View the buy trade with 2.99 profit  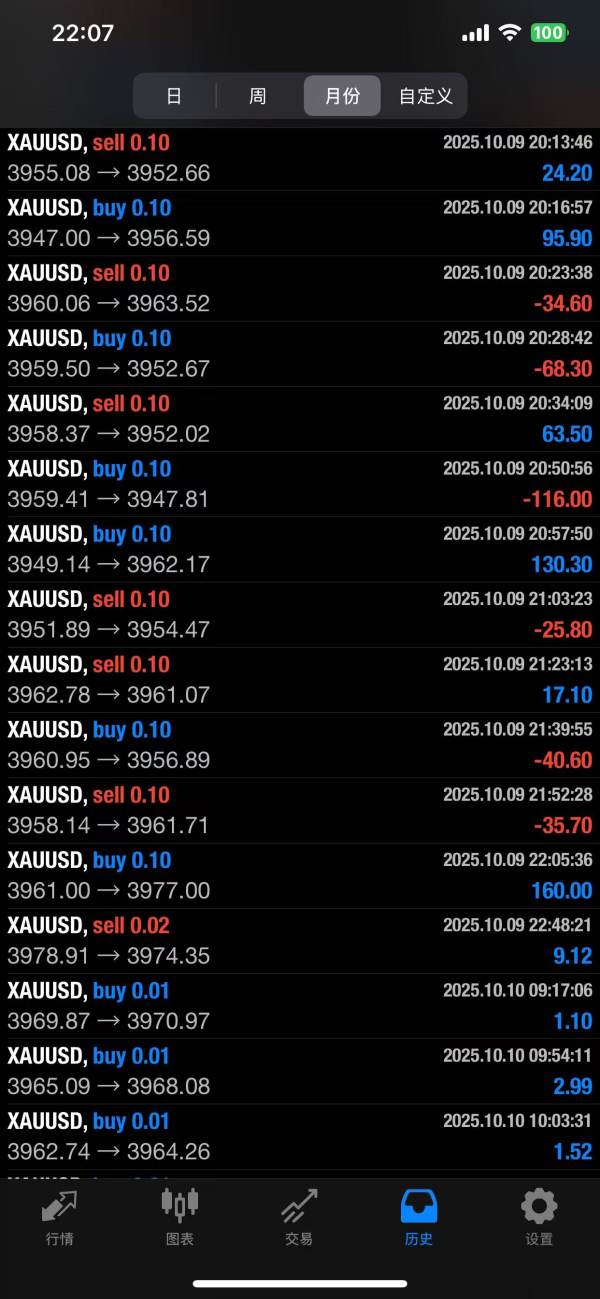(300, 1071)
